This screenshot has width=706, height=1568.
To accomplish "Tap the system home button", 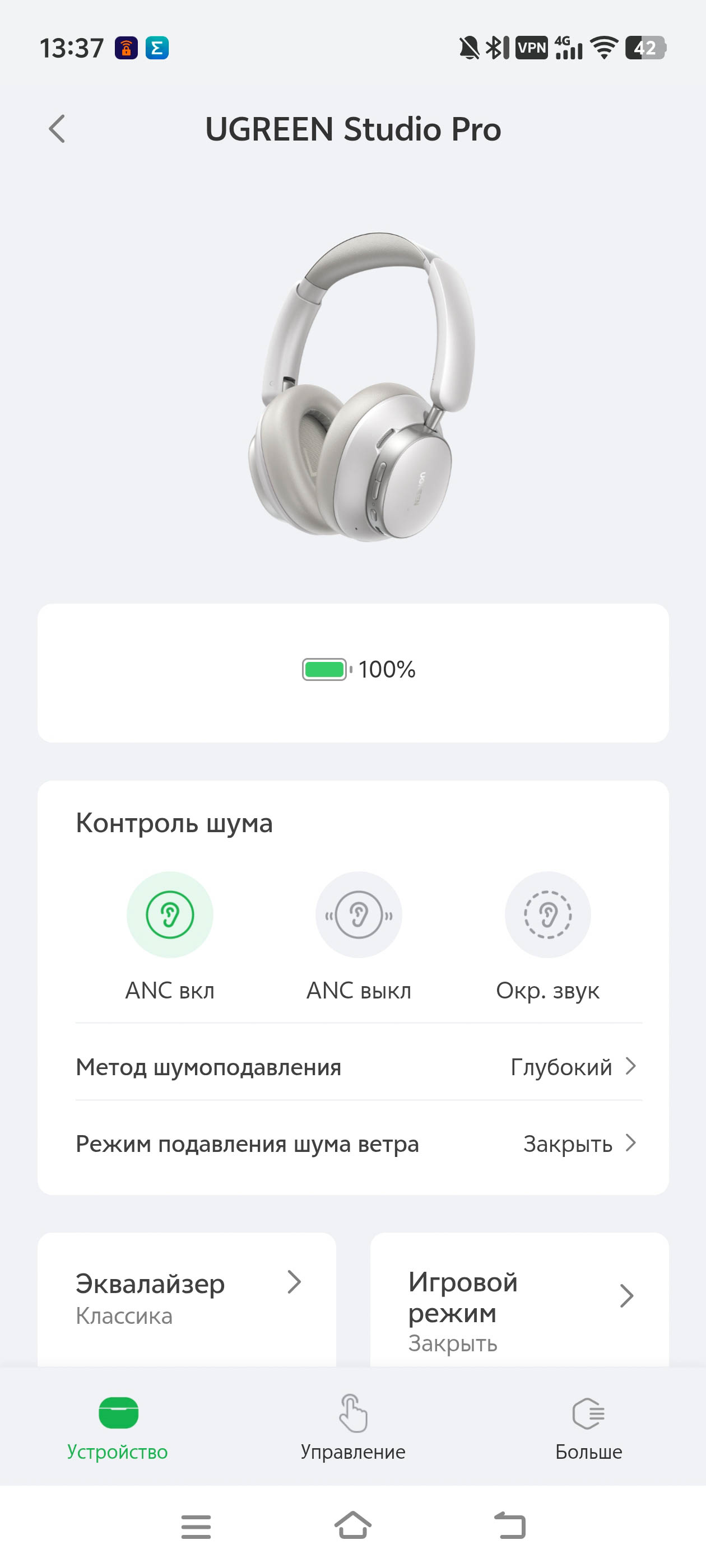I will [x=352, y=1525].
